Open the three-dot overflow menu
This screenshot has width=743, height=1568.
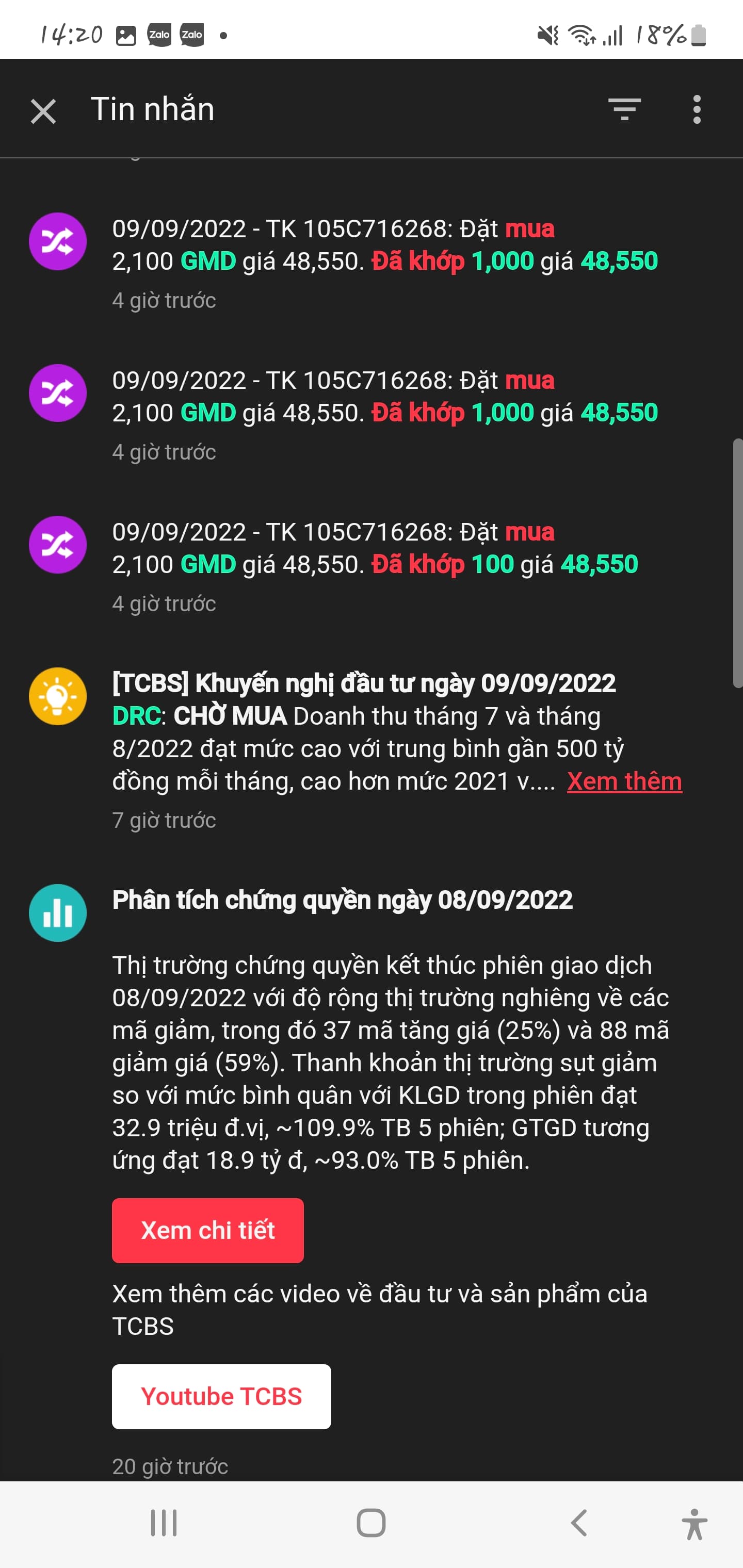(x=697, y=109)
